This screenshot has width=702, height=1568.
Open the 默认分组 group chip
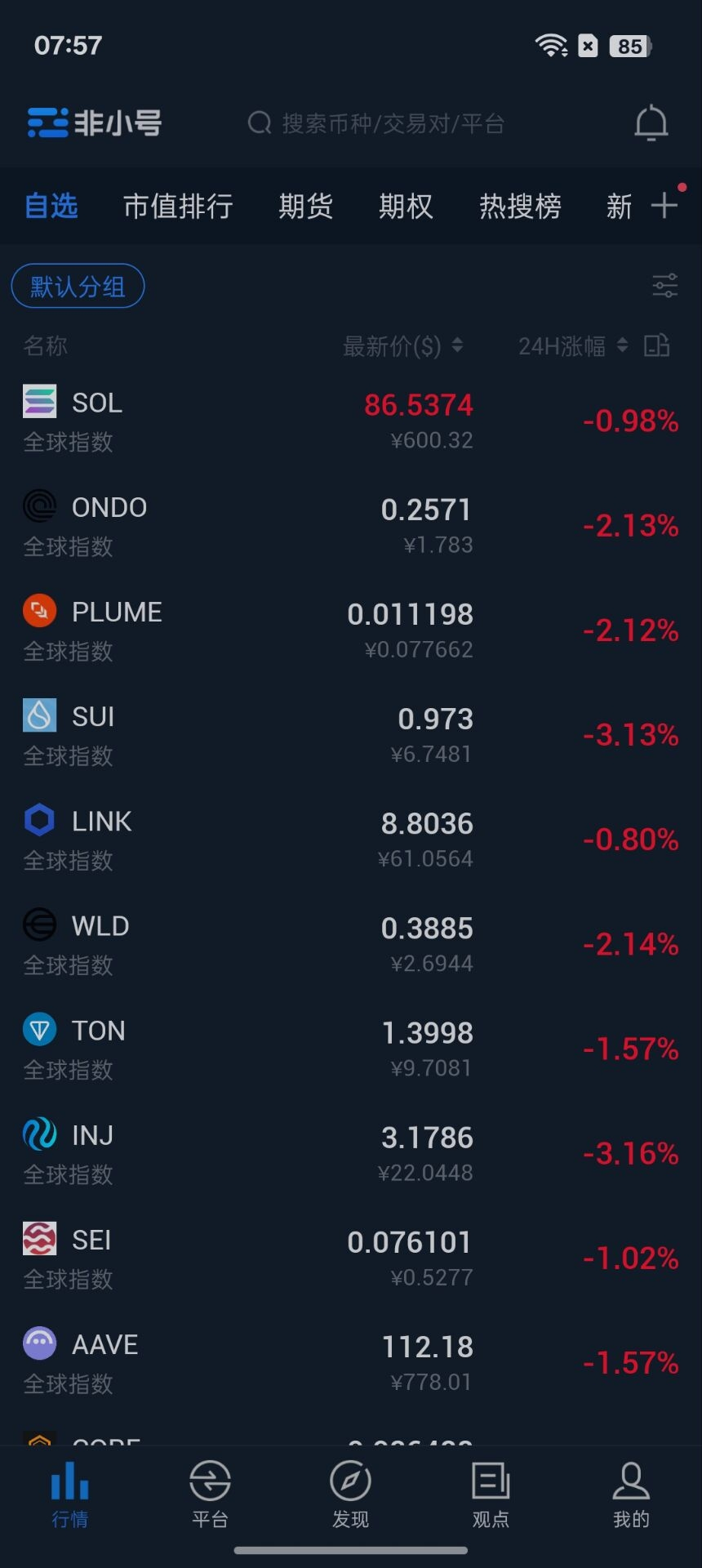(78, 287)
